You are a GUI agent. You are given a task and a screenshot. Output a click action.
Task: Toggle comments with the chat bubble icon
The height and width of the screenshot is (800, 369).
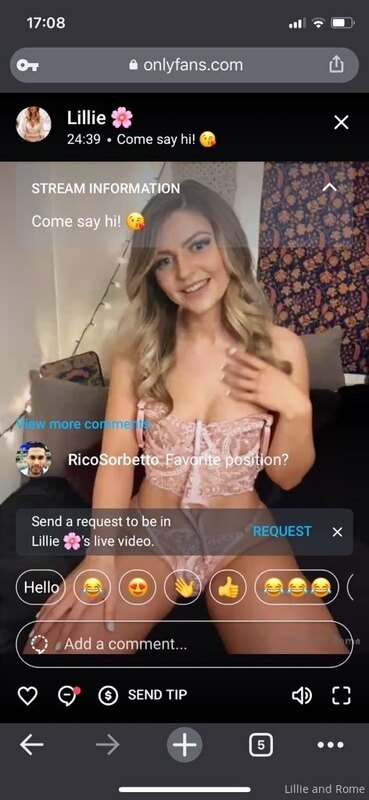pos(68,695)
